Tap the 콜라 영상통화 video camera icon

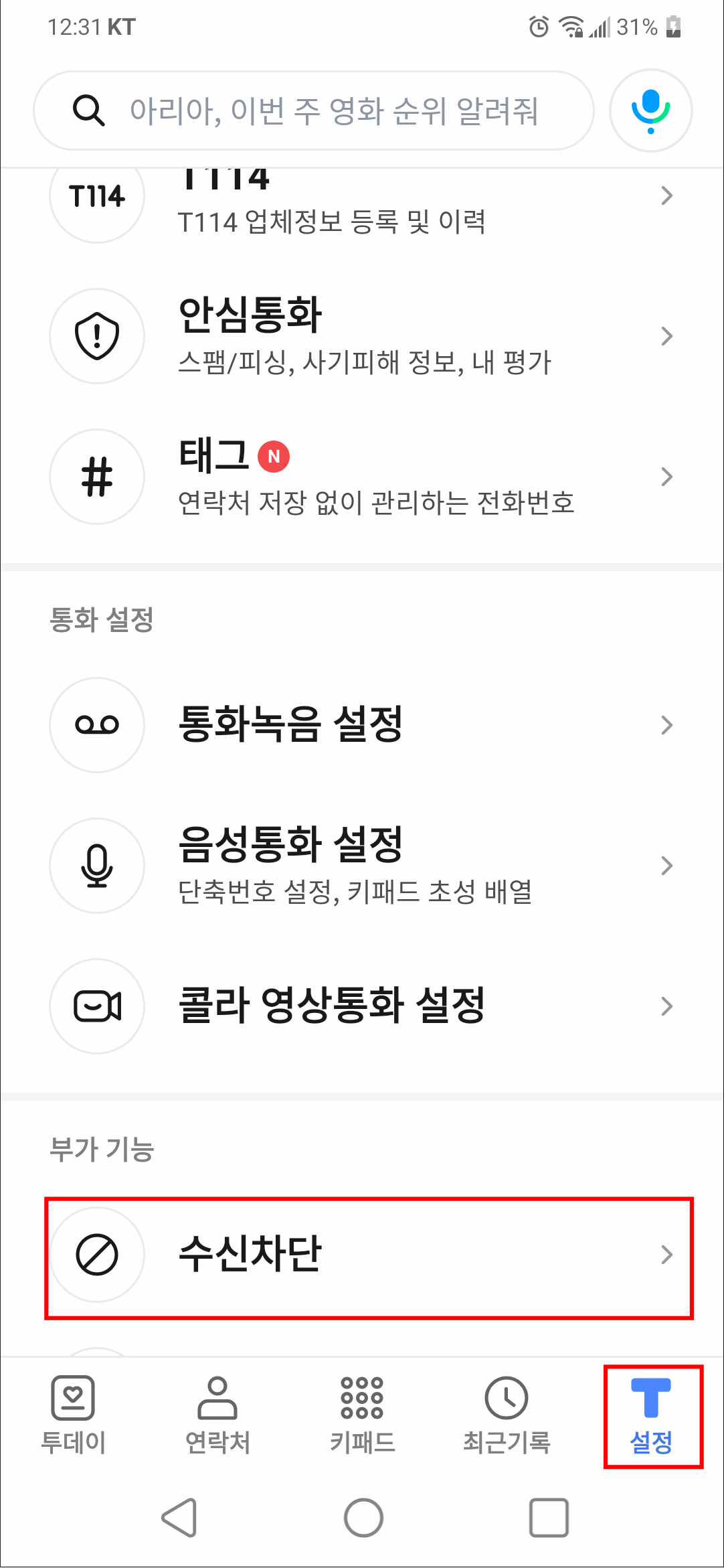(96, 1006)
